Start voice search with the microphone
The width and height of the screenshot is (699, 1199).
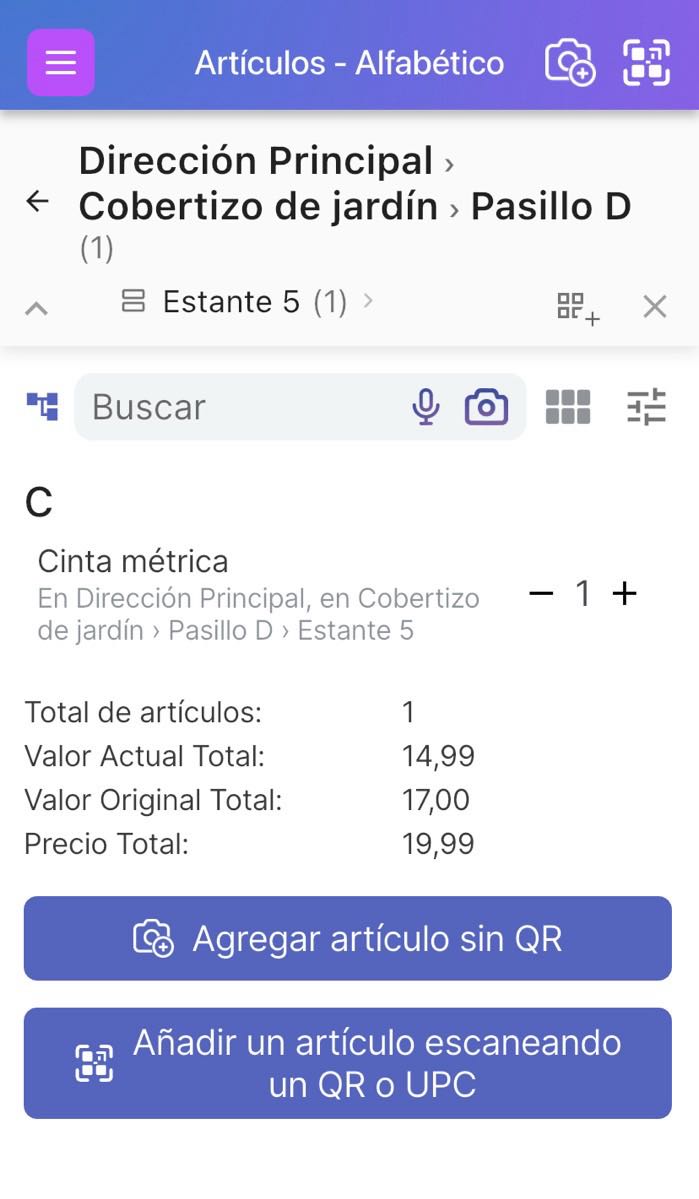[x=426, y=407]
